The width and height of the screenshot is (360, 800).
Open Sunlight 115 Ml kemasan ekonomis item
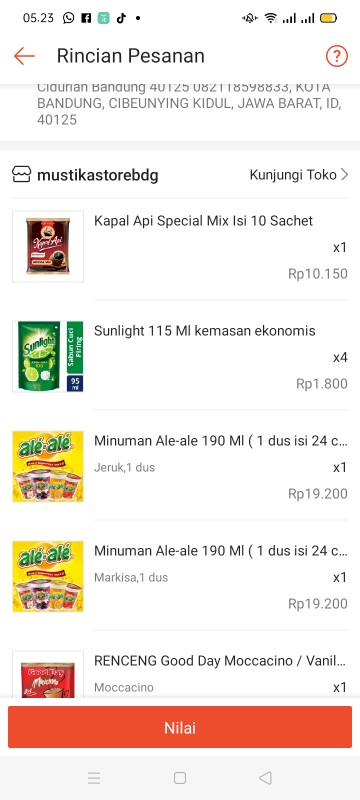coord(180,356)
